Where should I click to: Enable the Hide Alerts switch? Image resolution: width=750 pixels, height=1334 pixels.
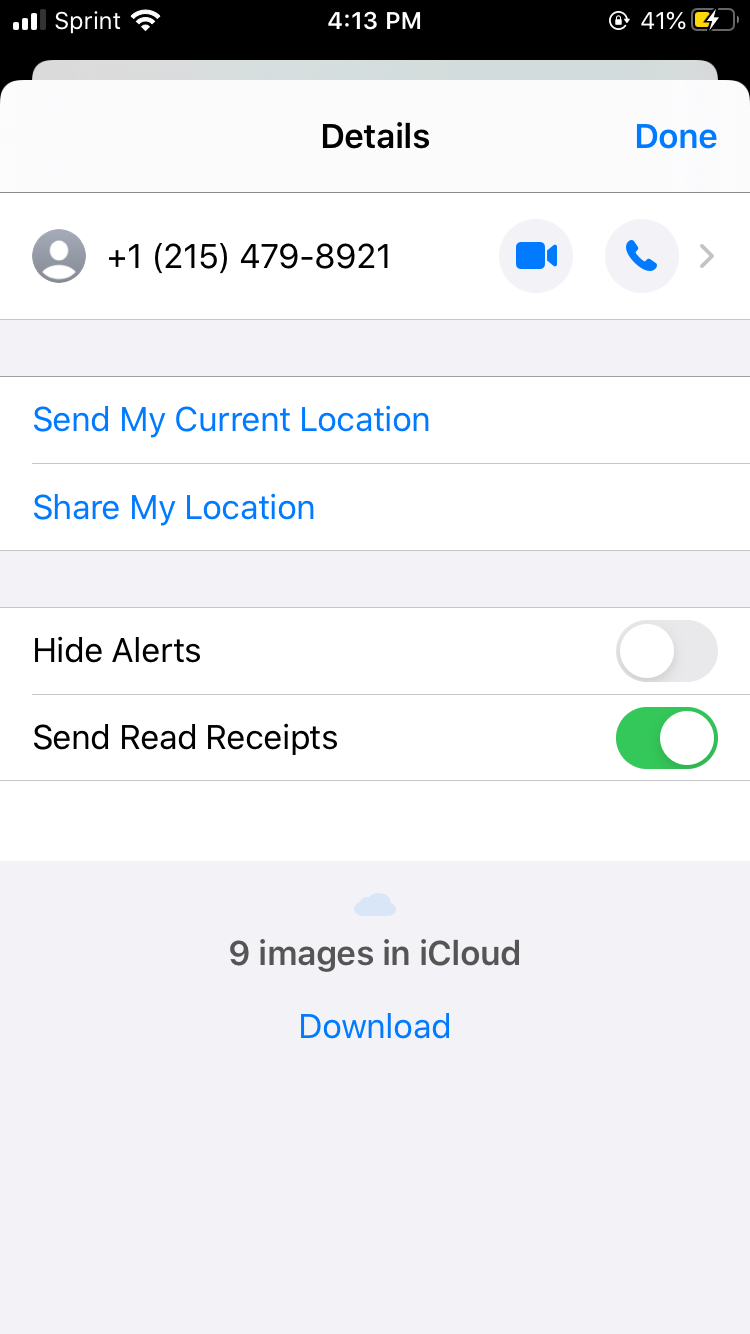667,651
